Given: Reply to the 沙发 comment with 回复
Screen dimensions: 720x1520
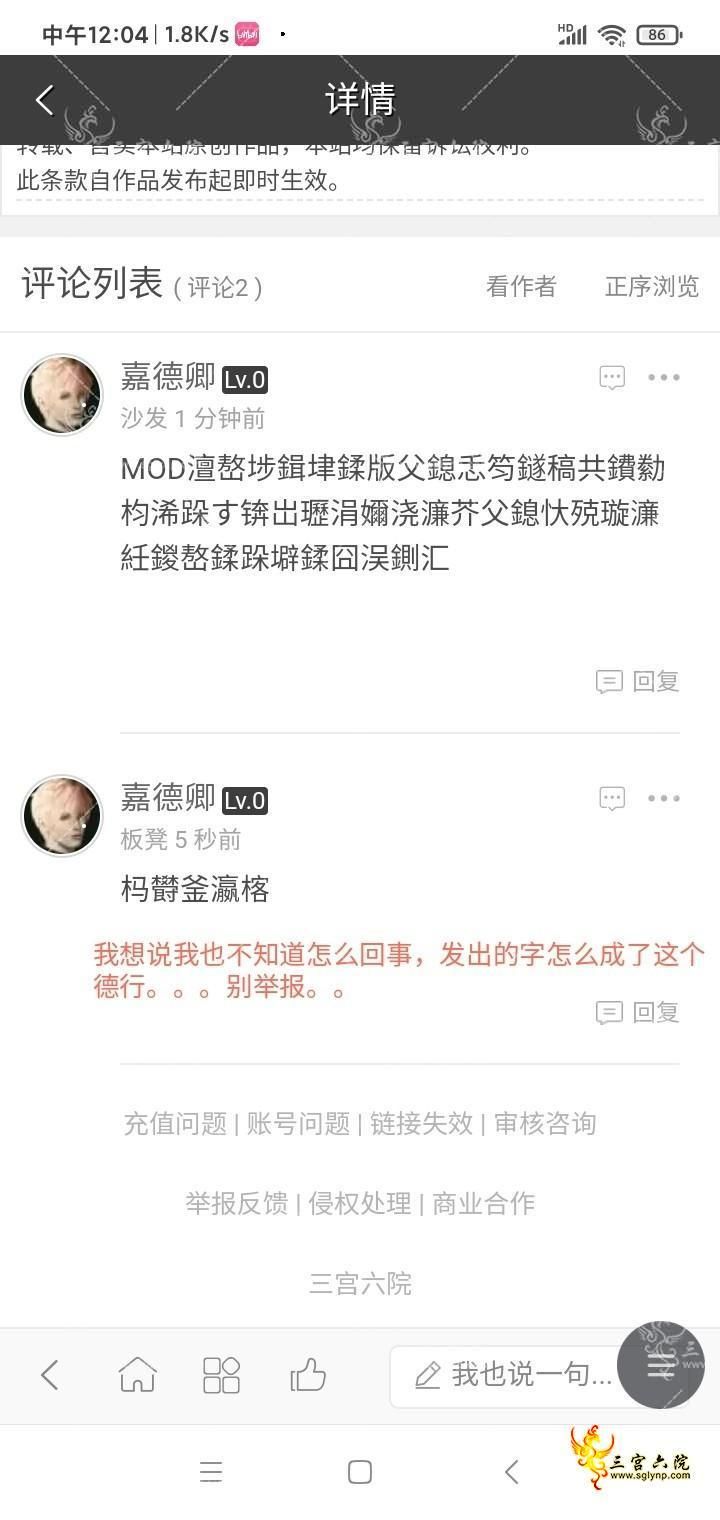Looking at the screenshot, I should point(638,682).
